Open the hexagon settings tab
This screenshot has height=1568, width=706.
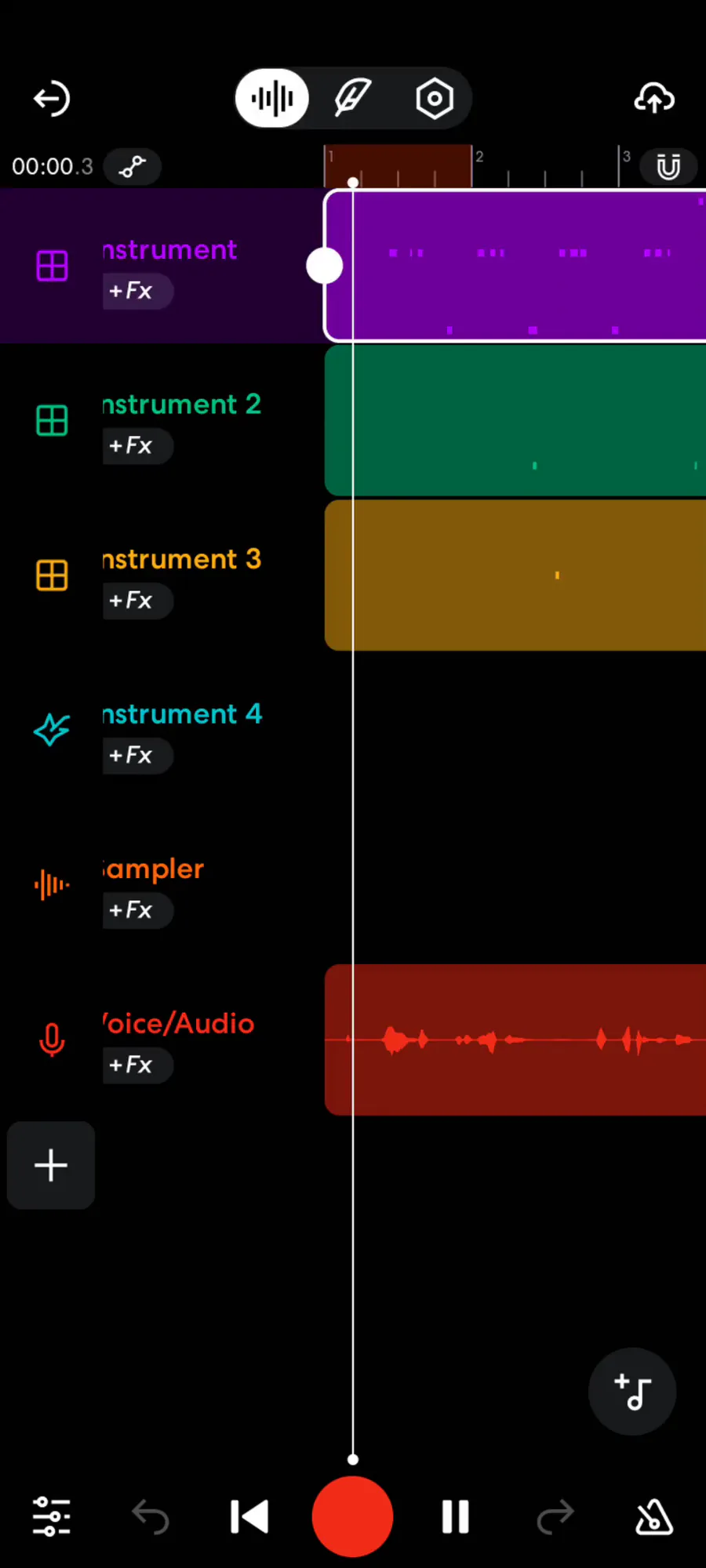tap(435, 98)
